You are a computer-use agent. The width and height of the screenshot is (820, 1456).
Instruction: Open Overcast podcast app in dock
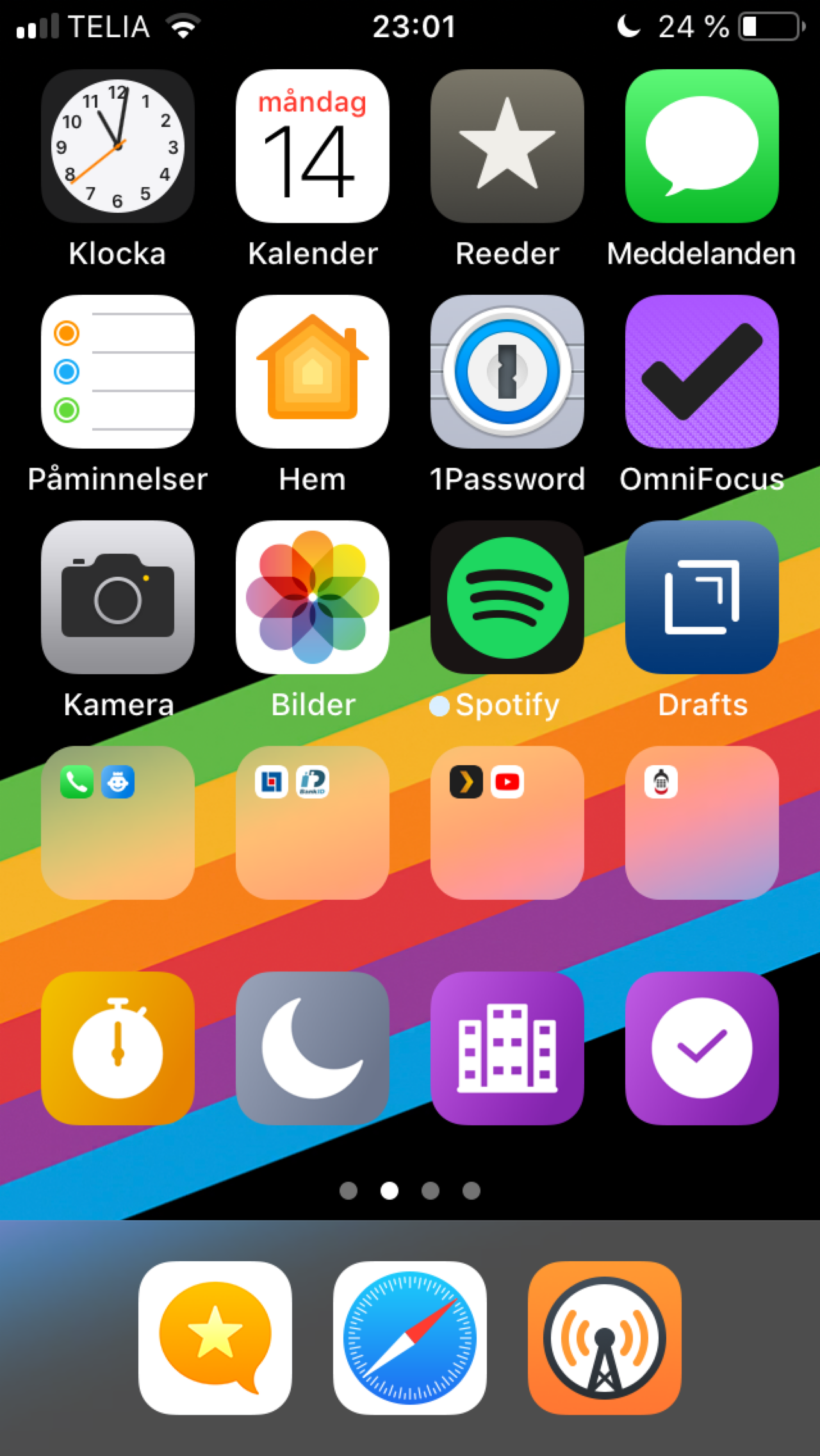coord(605,1338)
